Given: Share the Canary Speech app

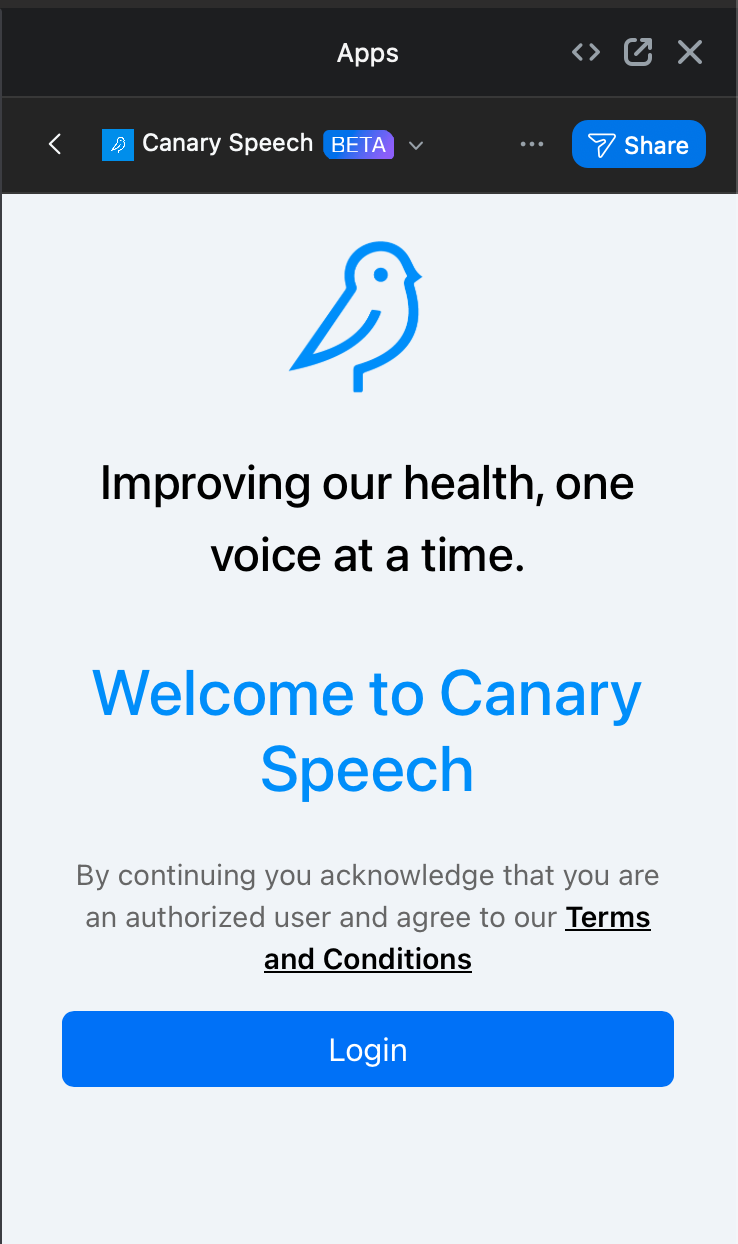Looking at the screenshot, I should pos(638,145).
